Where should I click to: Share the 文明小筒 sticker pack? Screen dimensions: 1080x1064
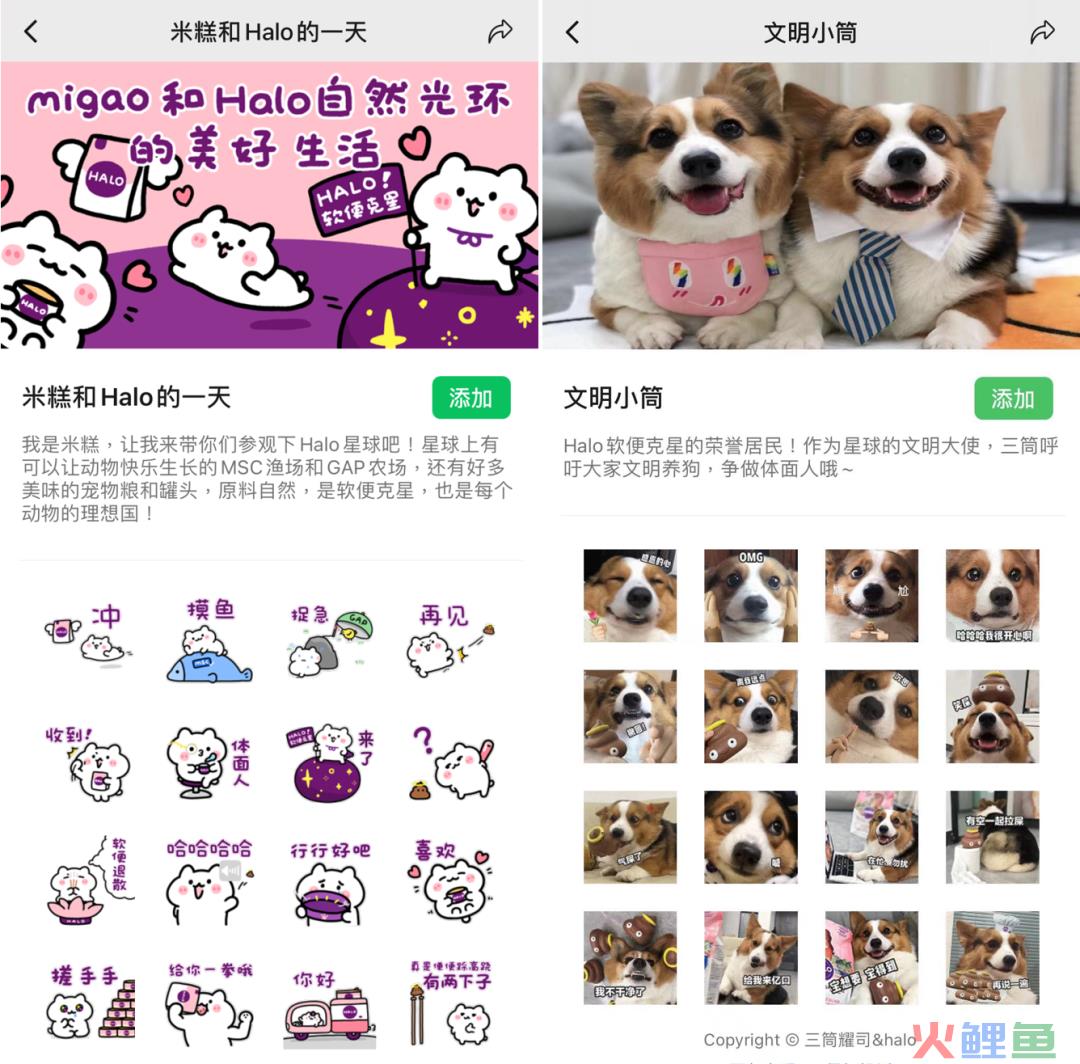(1042, 32)
